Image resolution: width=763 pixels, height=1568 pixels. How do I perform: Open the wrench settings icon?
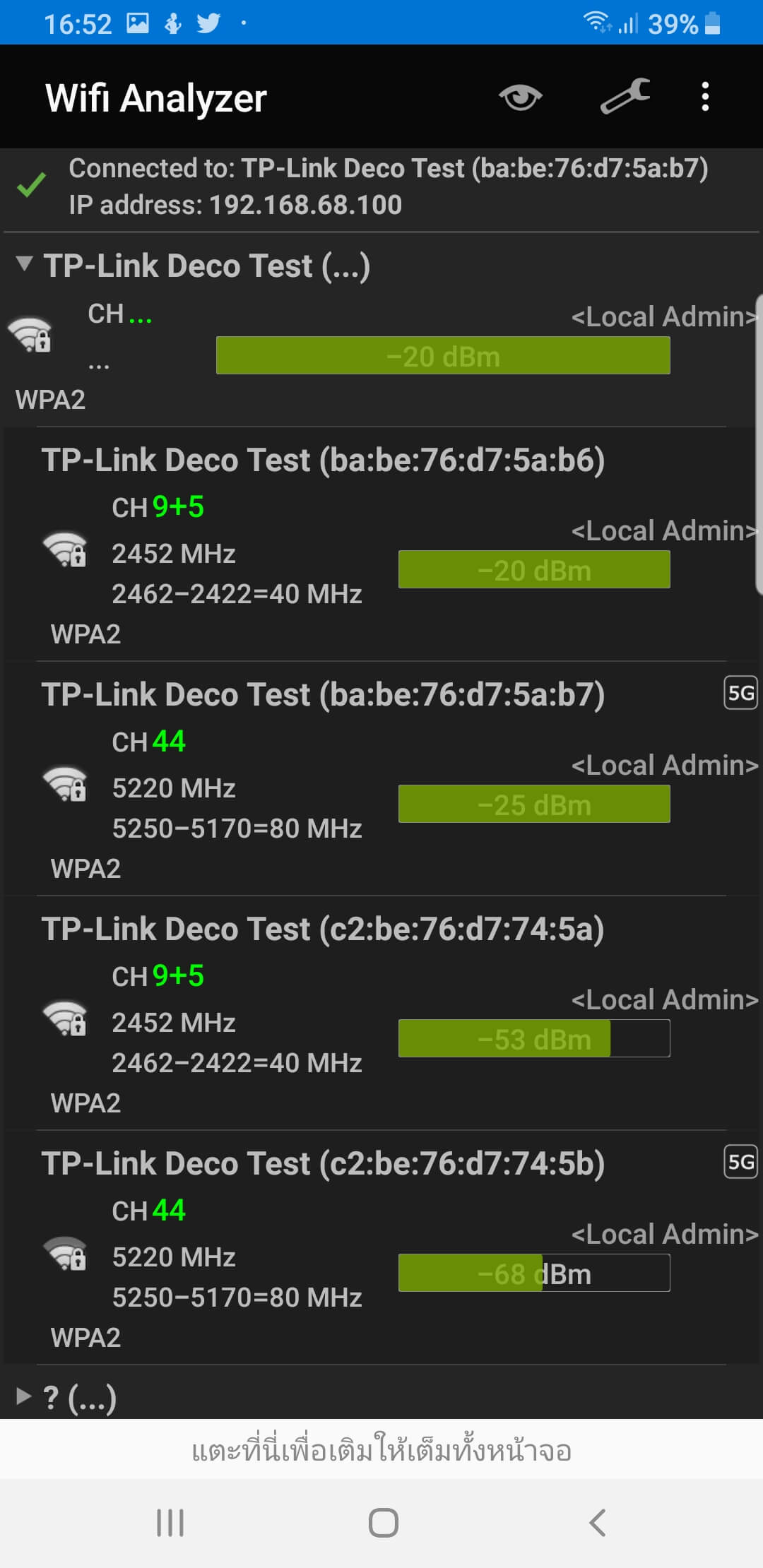coord(625,96)
